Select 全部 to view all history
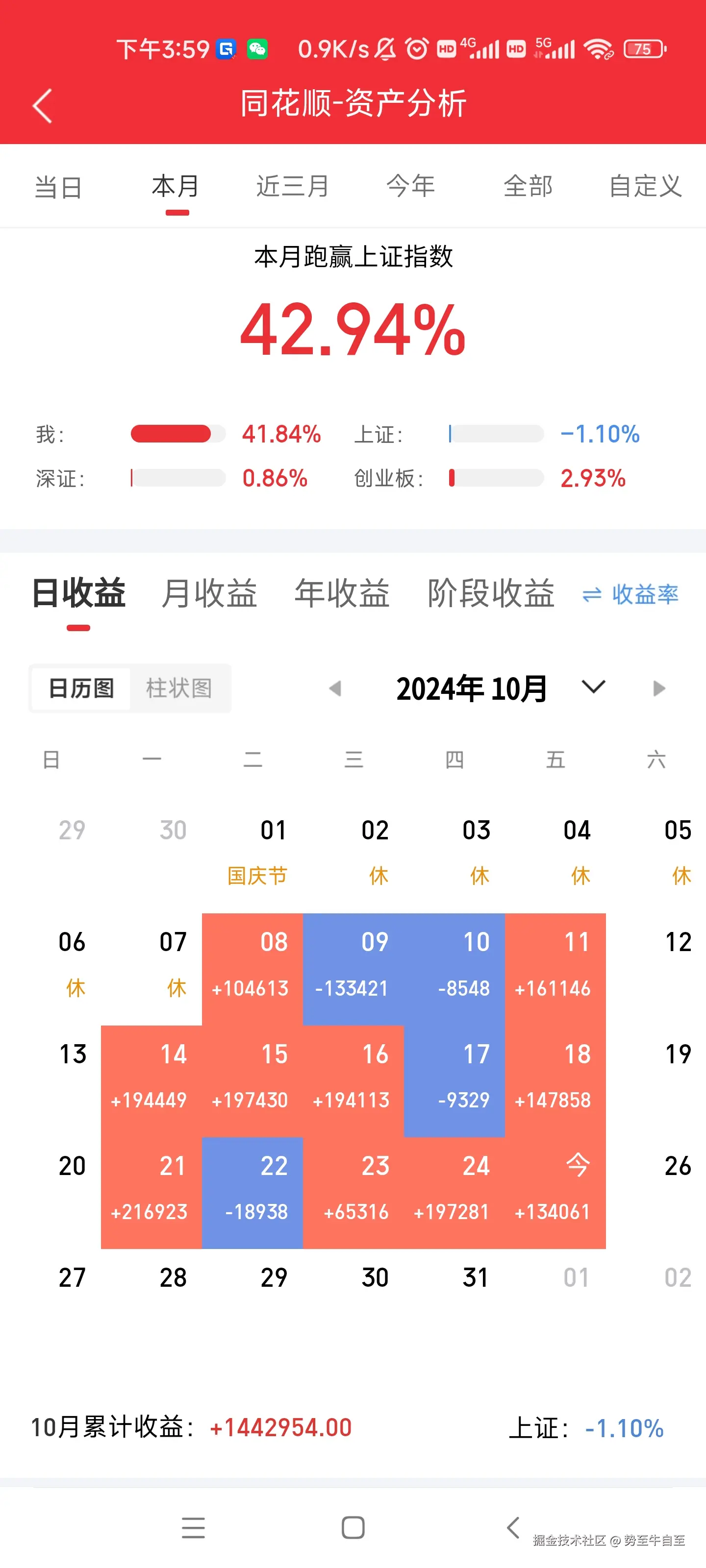 528,187
